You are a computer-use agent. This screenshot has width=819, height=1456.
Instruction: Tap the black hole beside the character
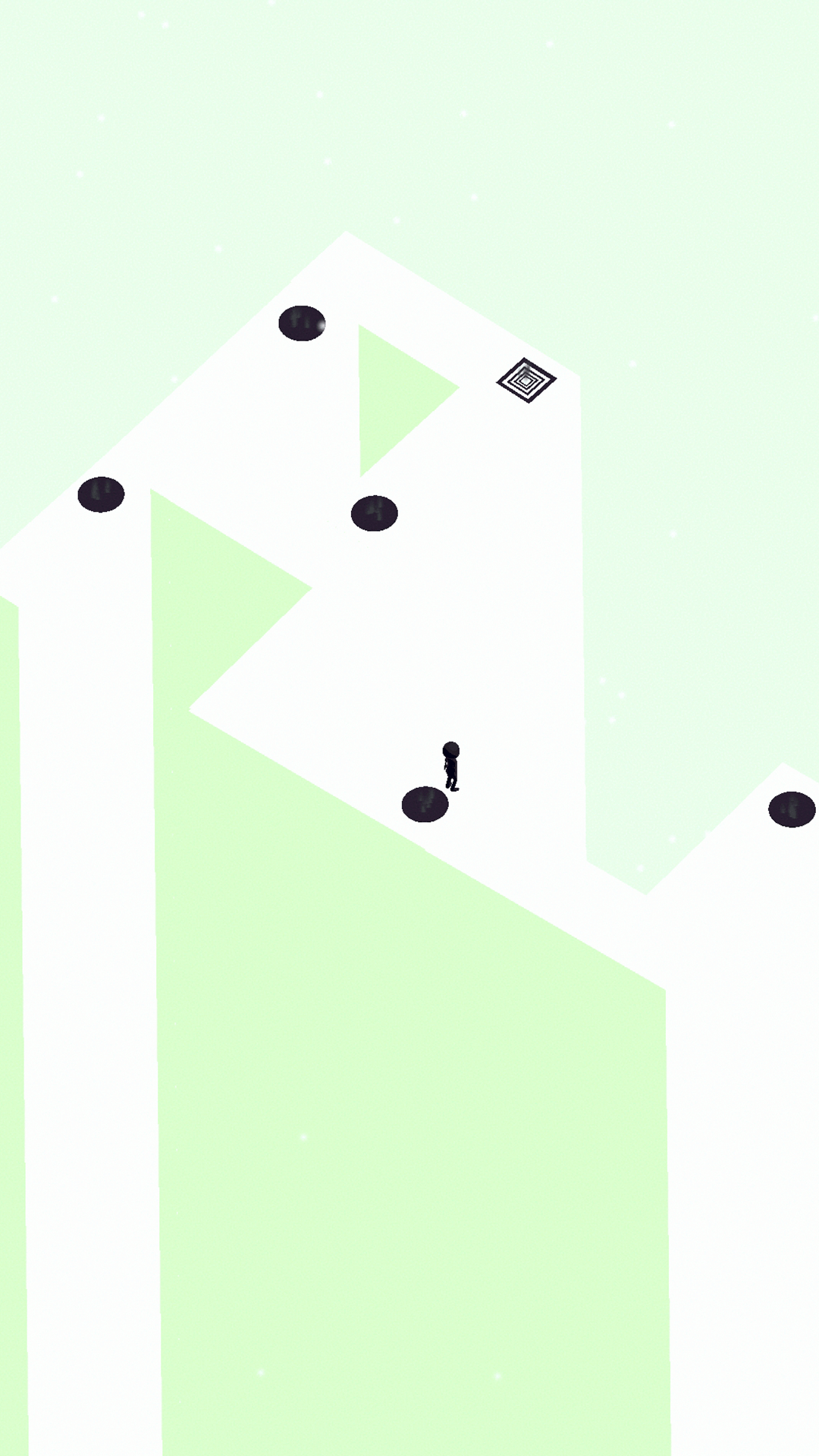coord(425,805)
